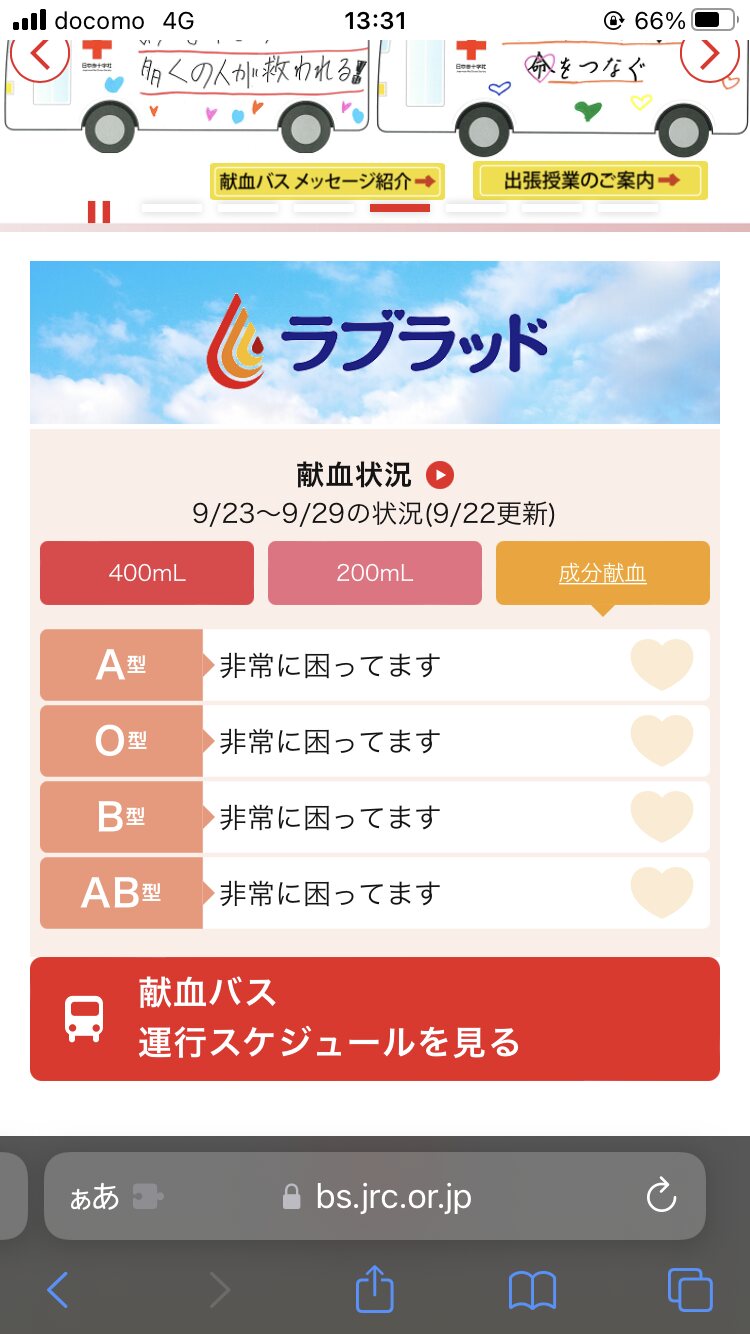Switch to the 400mL tab
The height and width of the screenshot is (1334, 750).
pos(147,573)
